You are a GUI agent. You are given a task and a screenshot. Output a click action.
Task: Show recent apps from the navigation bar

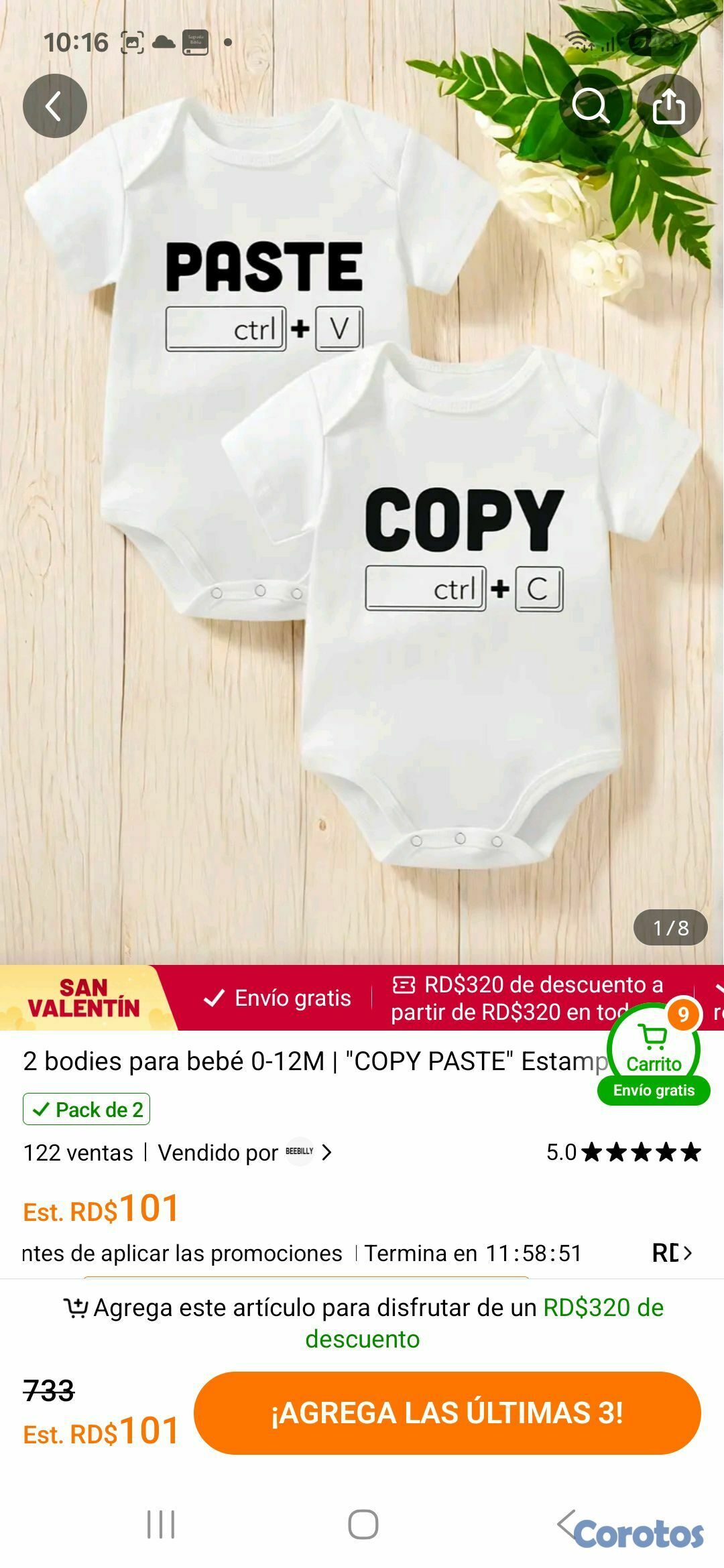point(161,1524)
